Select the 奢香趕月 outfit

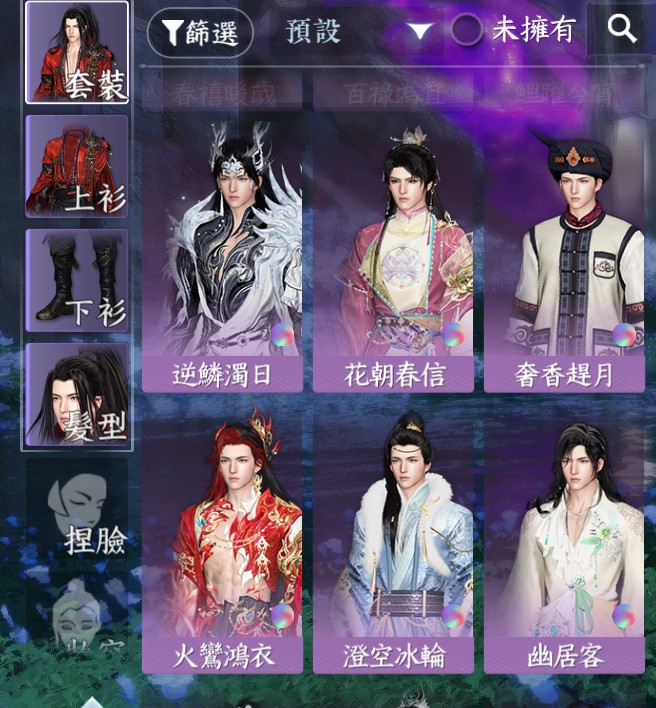[x=564, y=260]
